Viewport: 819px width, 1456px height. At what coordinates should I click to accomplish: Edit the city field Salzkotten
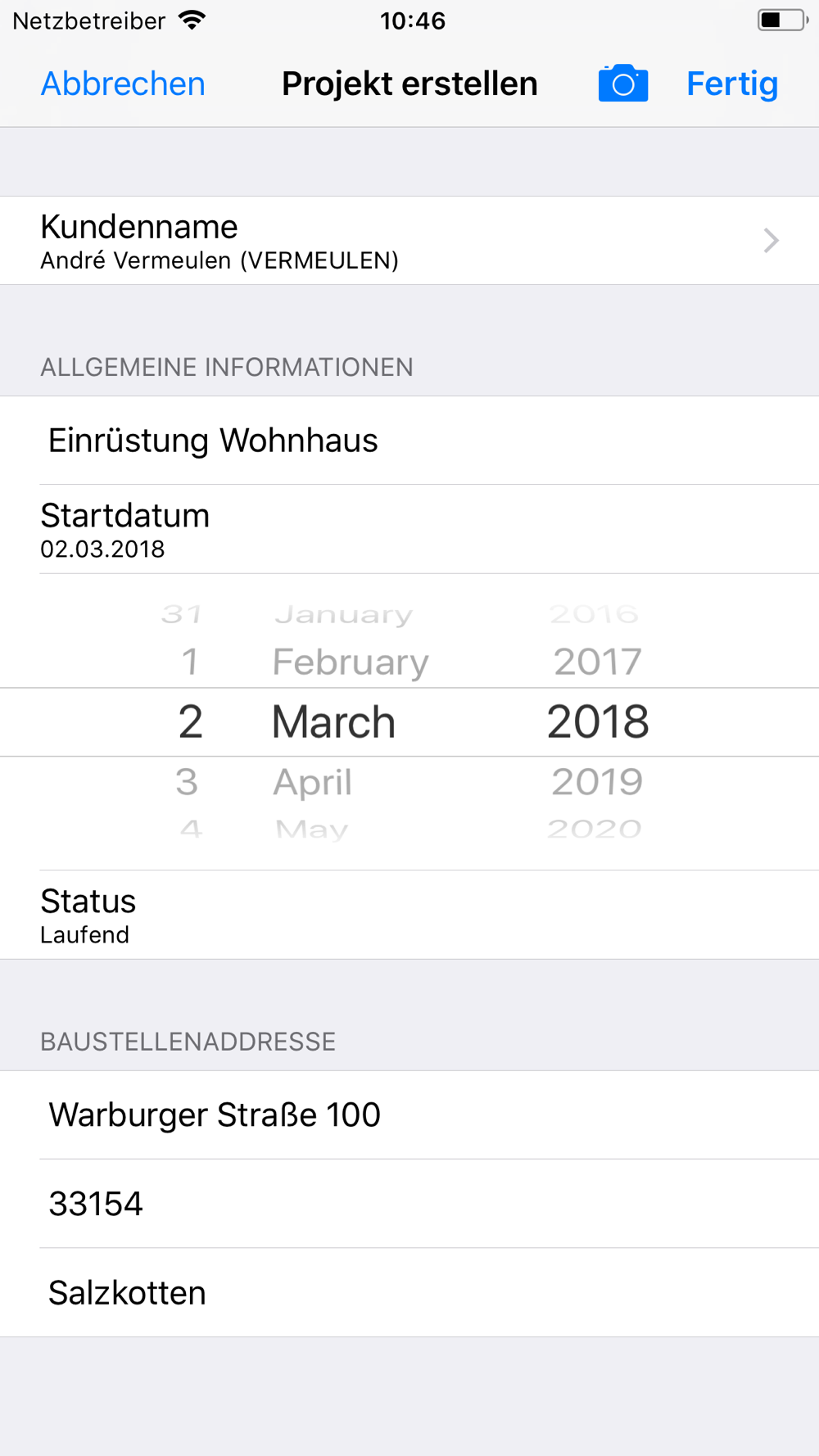tap(409, 1293)
